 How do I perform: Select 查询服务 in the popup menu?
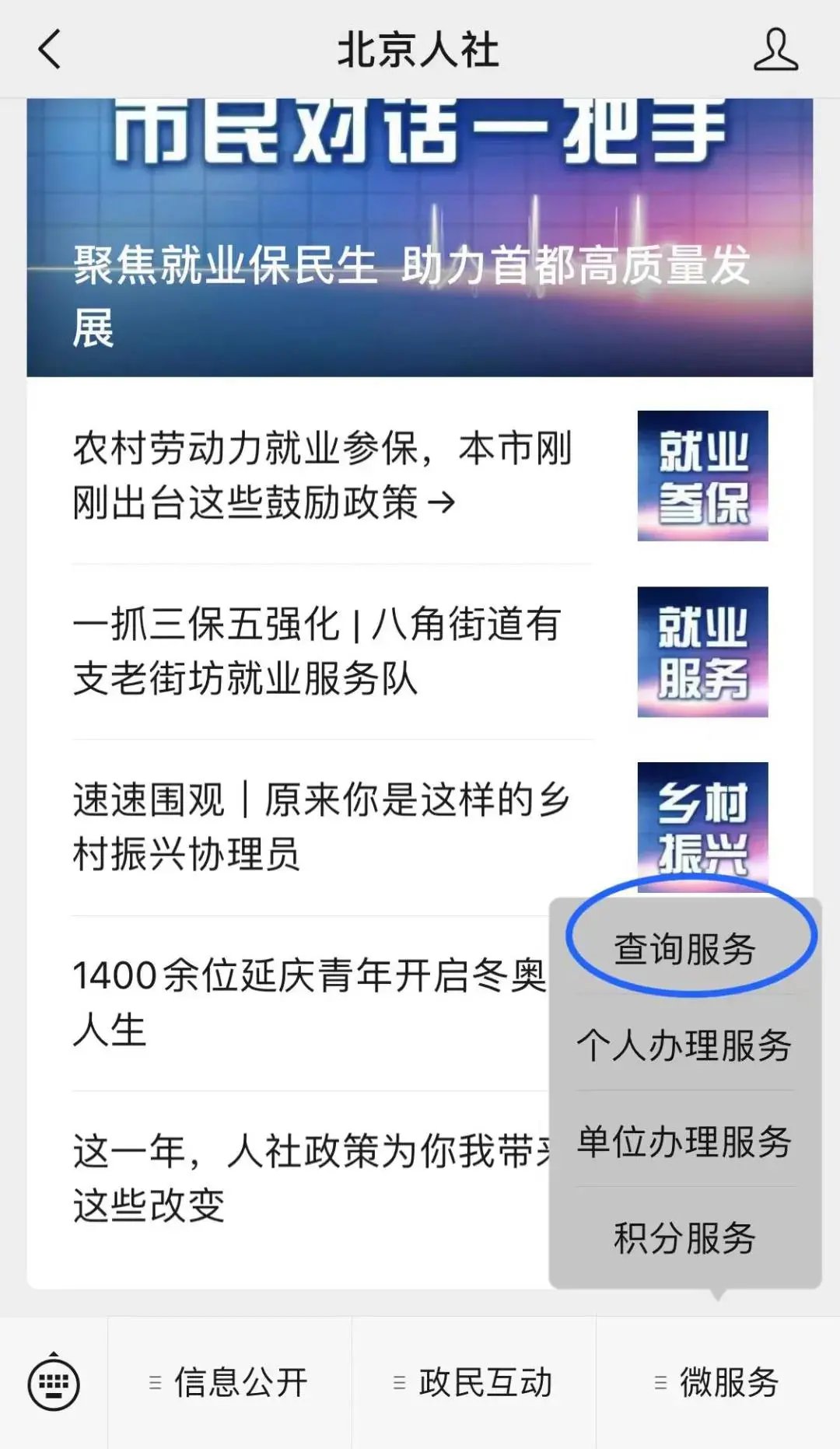[x=684, y=948]
